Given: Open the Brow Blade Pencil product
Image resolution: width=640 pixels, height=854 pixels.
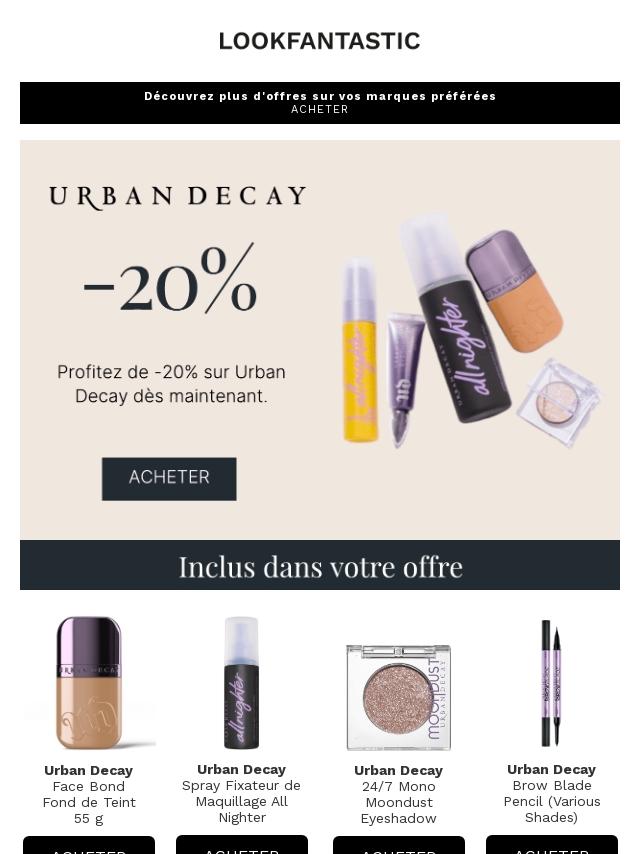Looking at the screenshot, I should 551,683.
